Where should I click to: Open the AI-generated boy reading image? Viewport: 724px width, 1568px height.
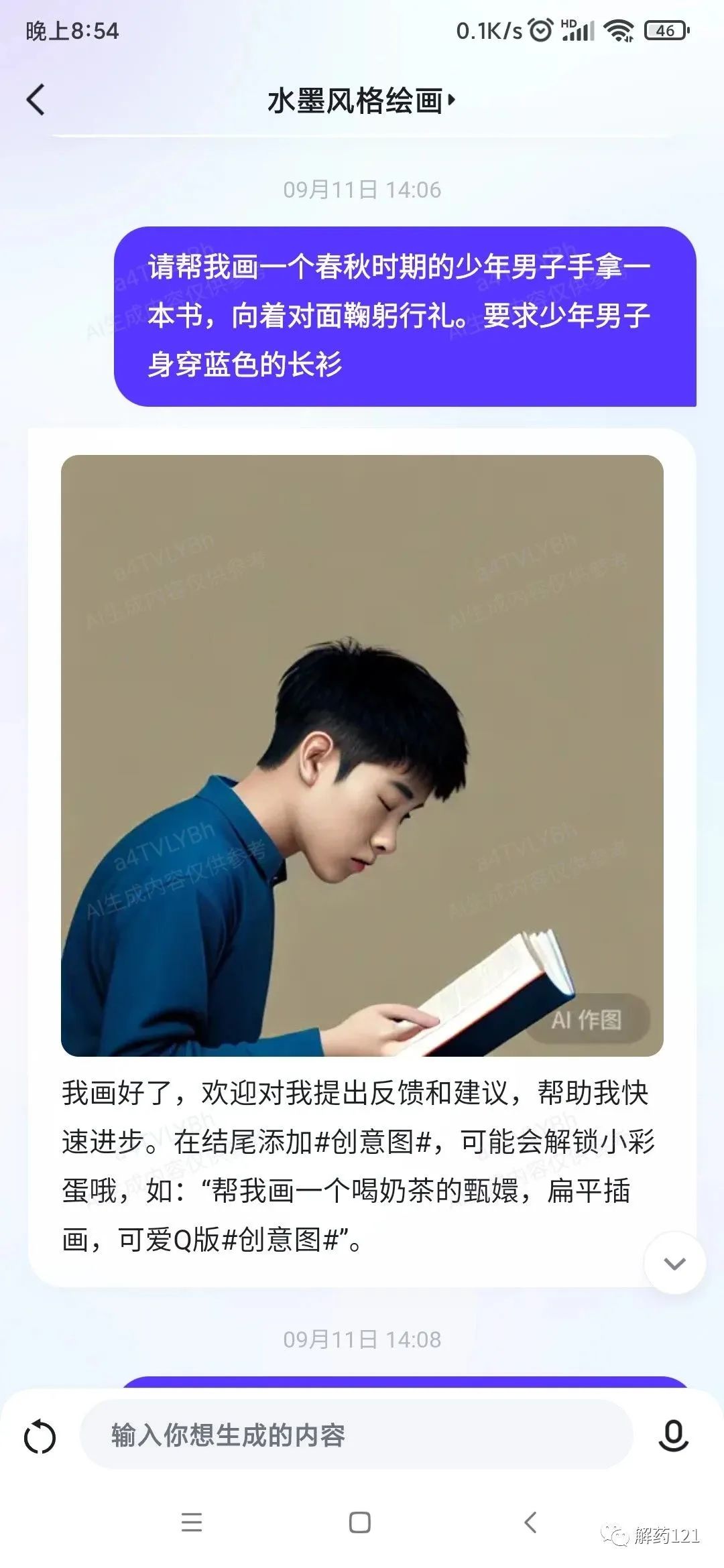(362, 756)
